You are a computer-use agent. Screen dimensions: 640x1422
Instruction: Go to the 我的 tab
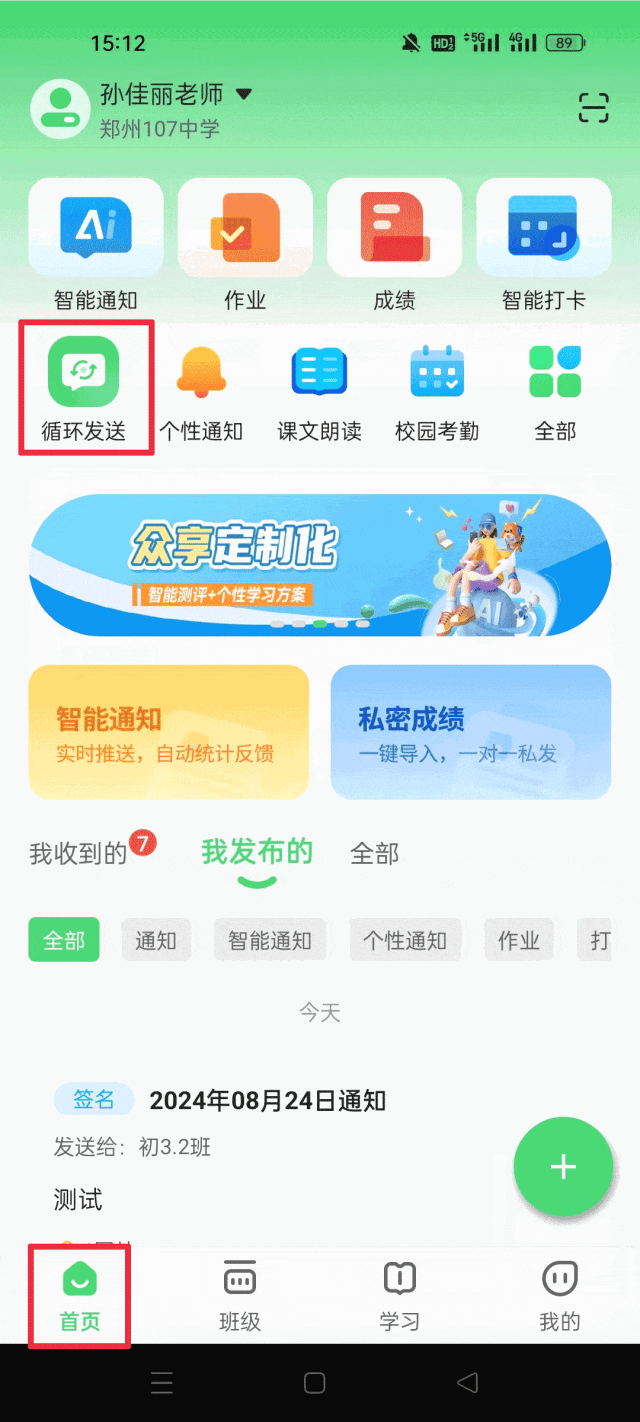560,1295
